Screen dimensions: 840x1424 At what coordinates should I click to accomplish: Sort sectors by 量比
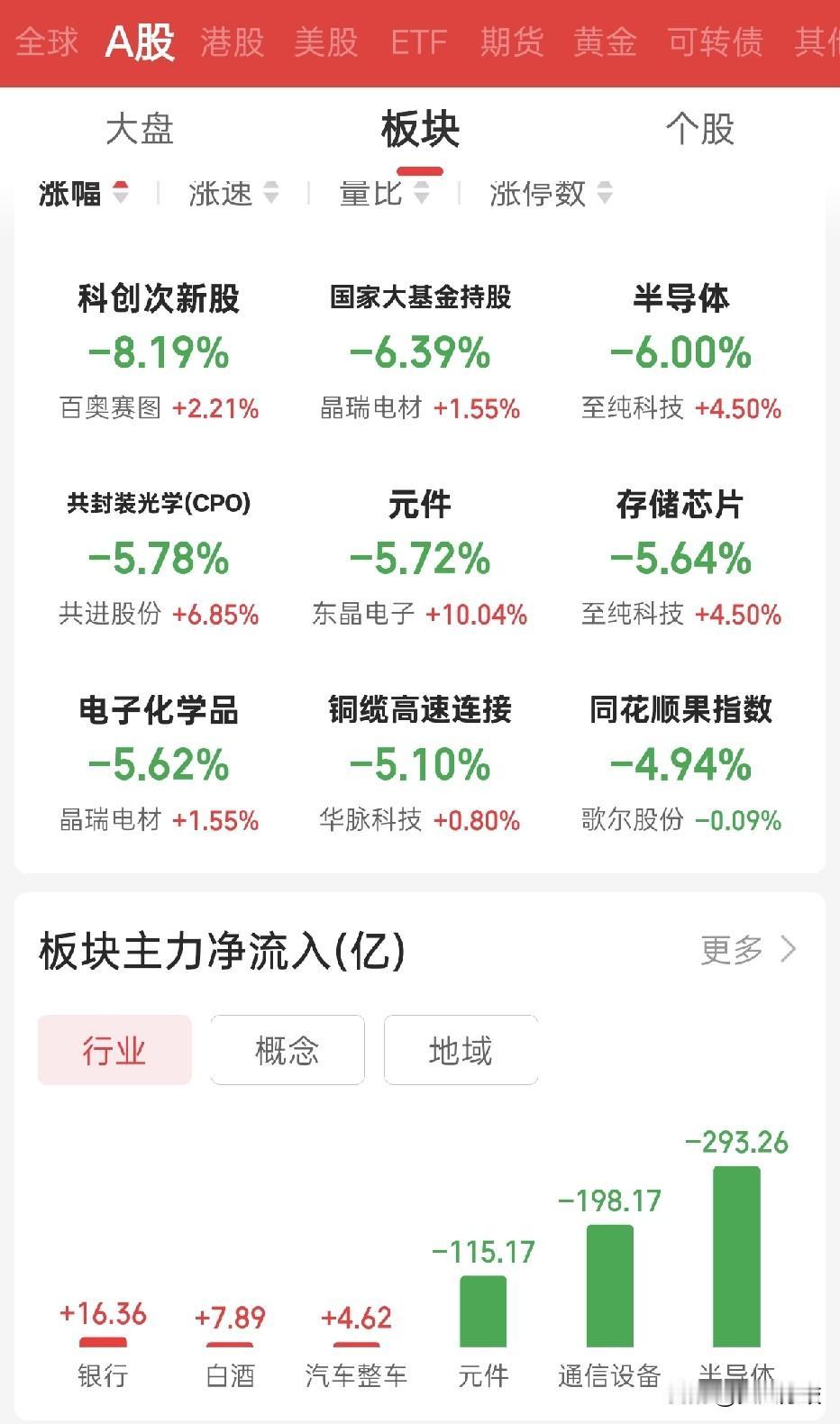(384, 193)
